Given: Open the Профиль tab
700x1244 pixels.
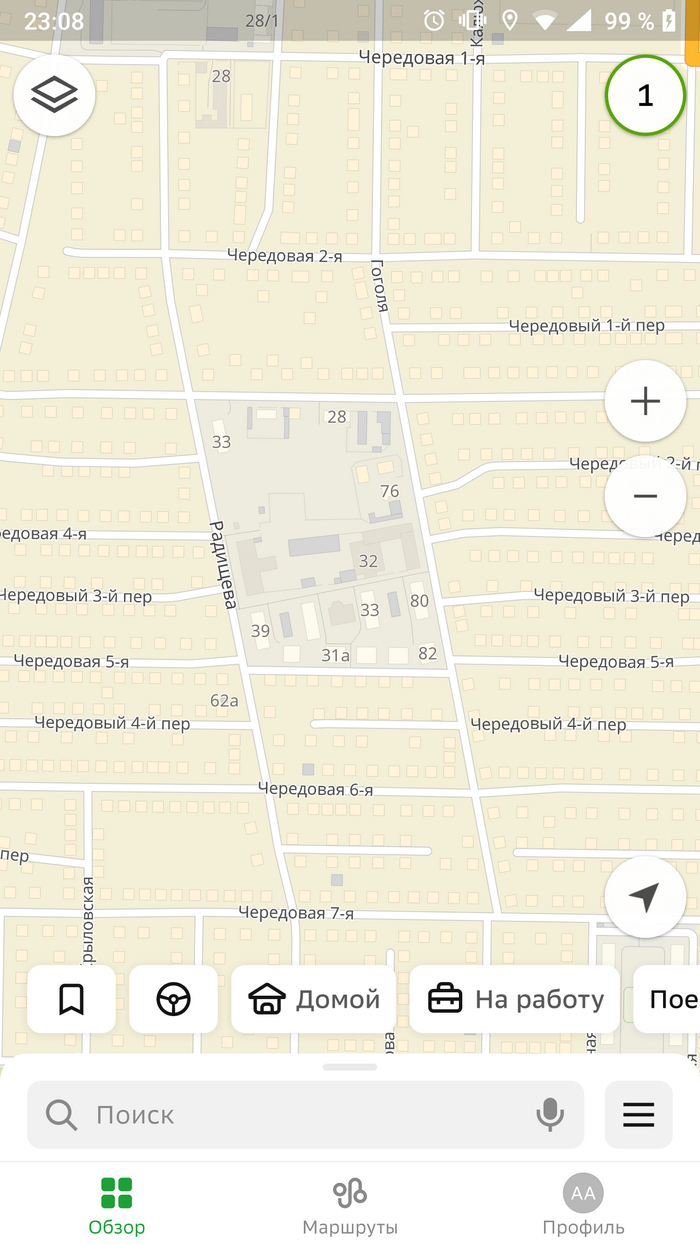Looking at the screenshot, I should click(x=583, y=1206).
